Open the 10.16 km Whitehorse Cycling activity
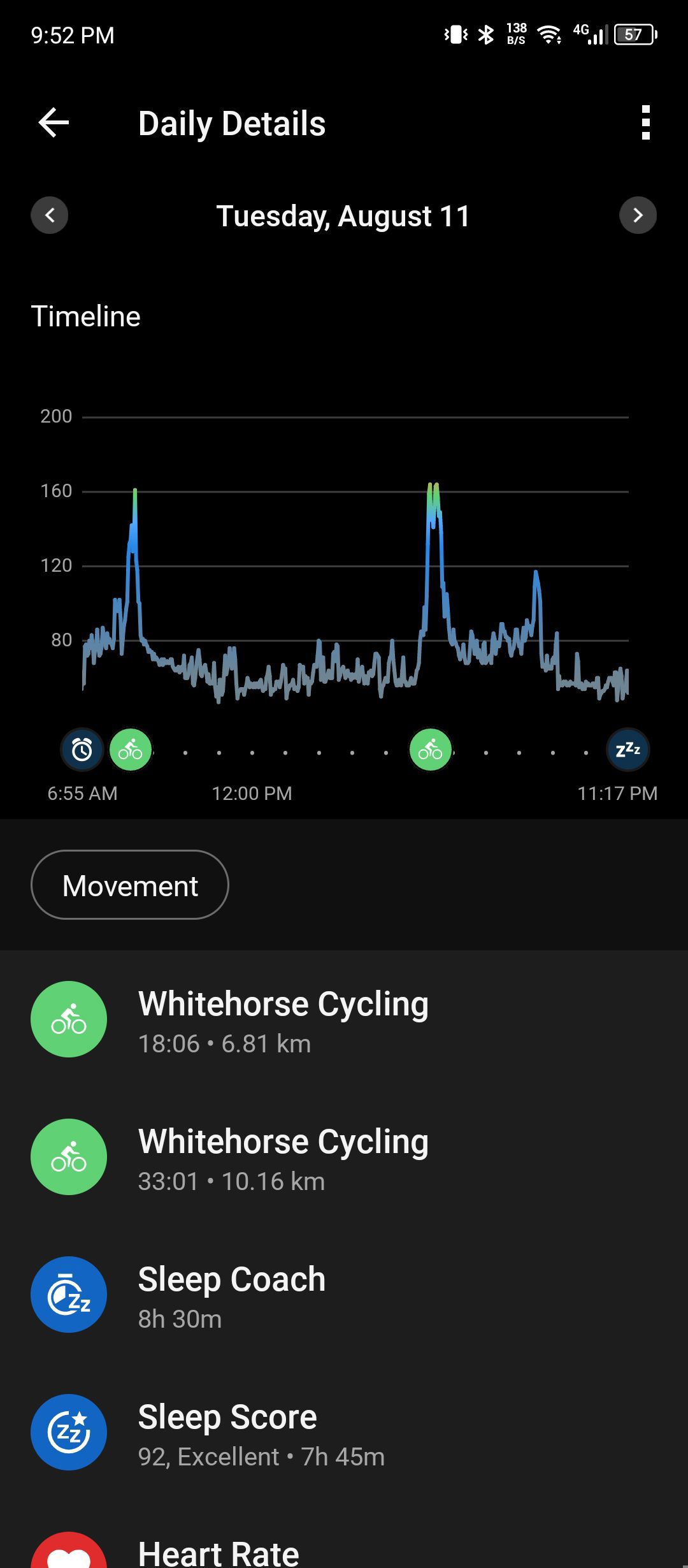688x1568 pixels. pos(344,1157)
